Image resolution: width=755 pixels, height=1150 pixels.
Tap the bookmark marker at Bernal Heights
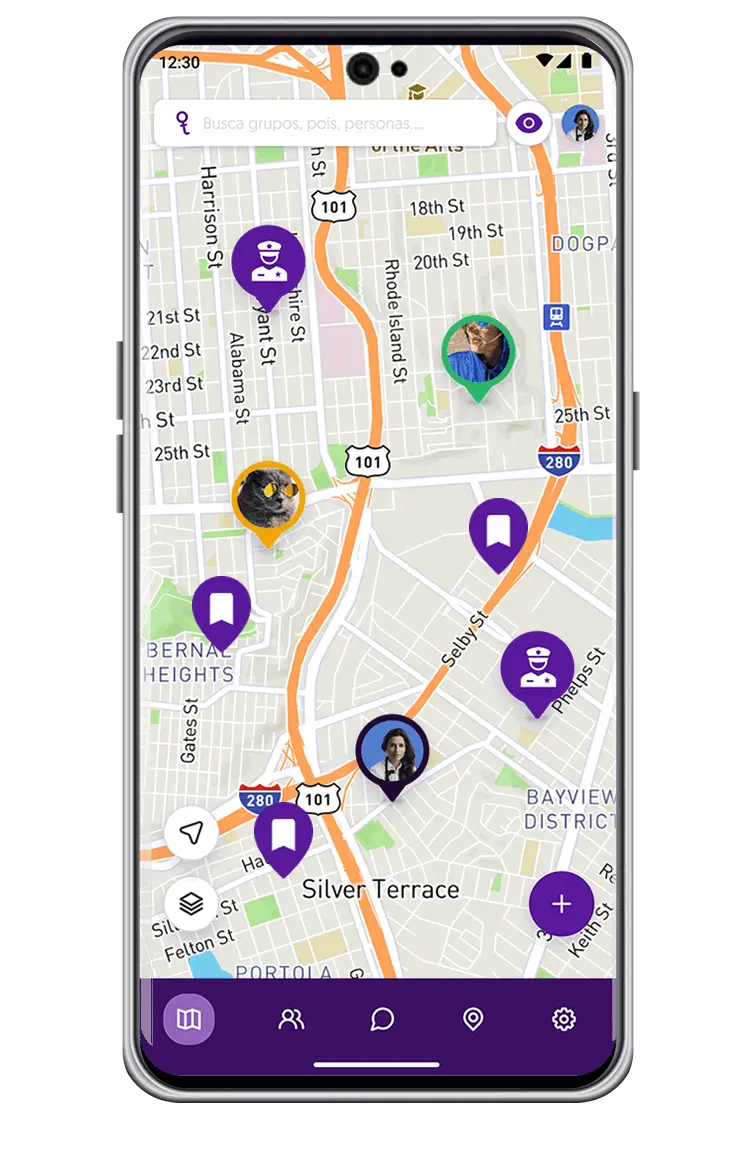click(221, 607)
